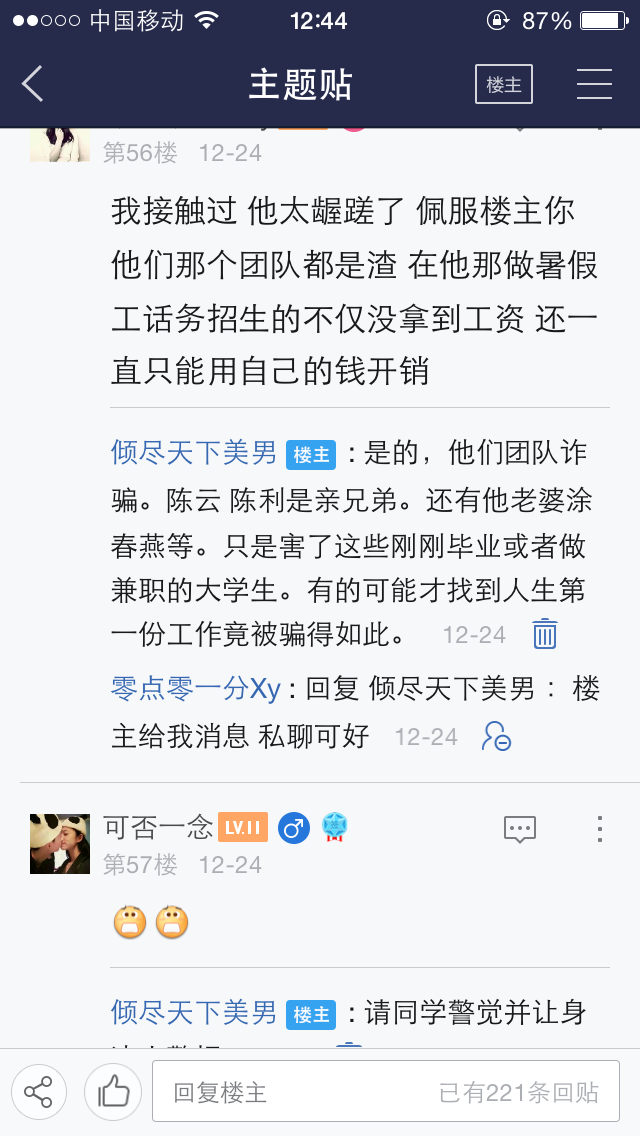The height and width of the screenshot is (1136, 640).
Task: Open more options for 可否一念's post
Action: 599,828
